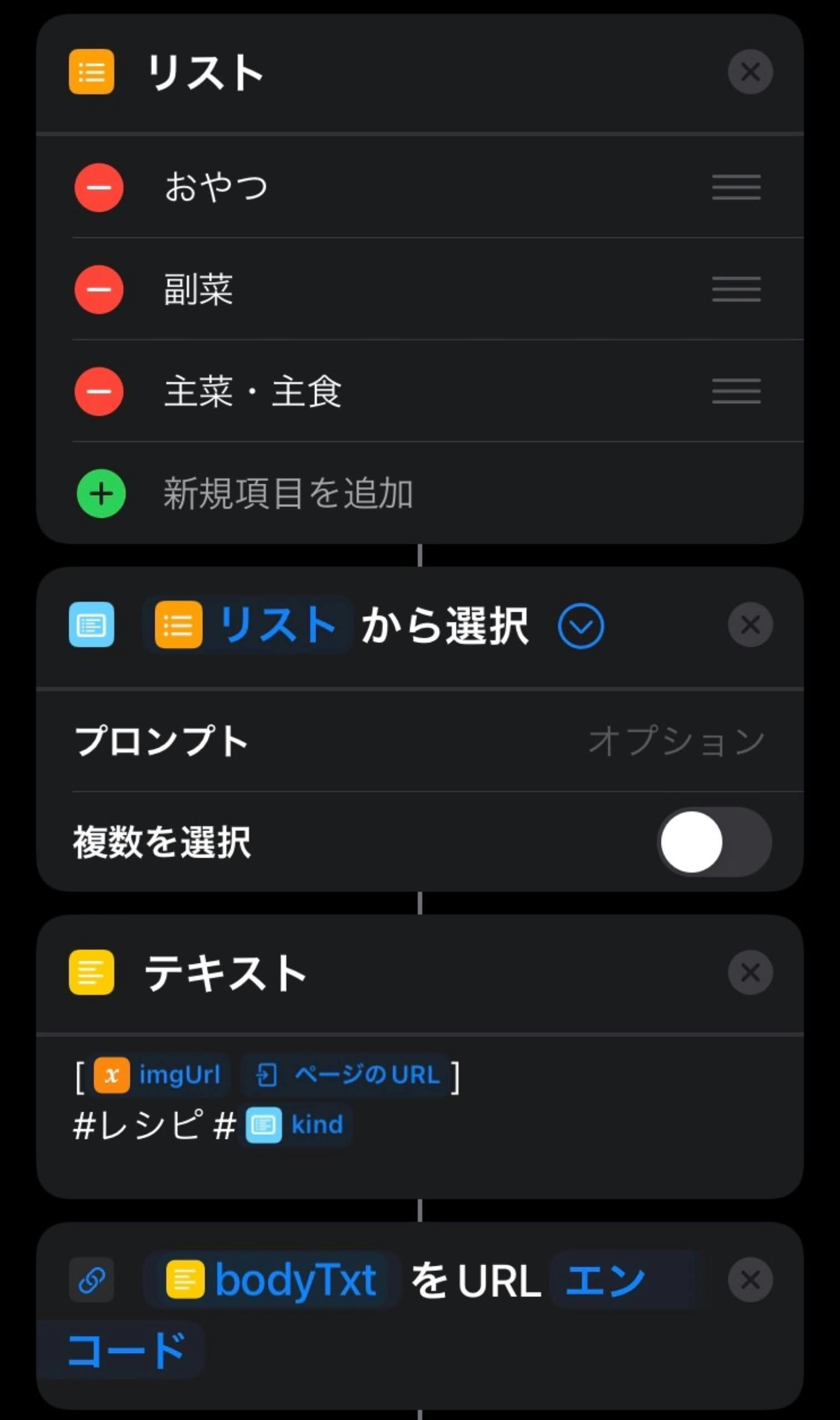Screen dimensions: 840x1420
Task: Tap the bodyTxt variable in URL action
Action: click(x=272, y=1280)
